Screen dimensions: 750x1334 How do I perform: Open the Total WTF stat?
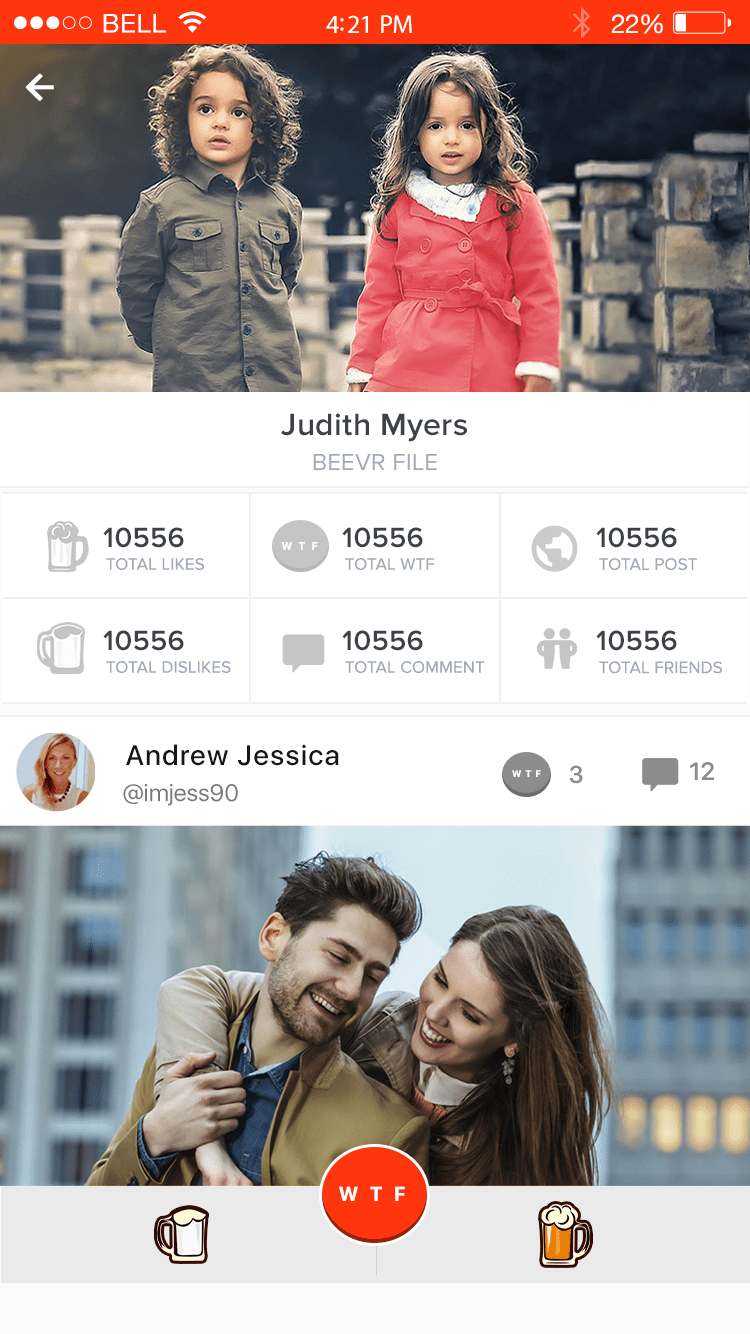[375, 547]
